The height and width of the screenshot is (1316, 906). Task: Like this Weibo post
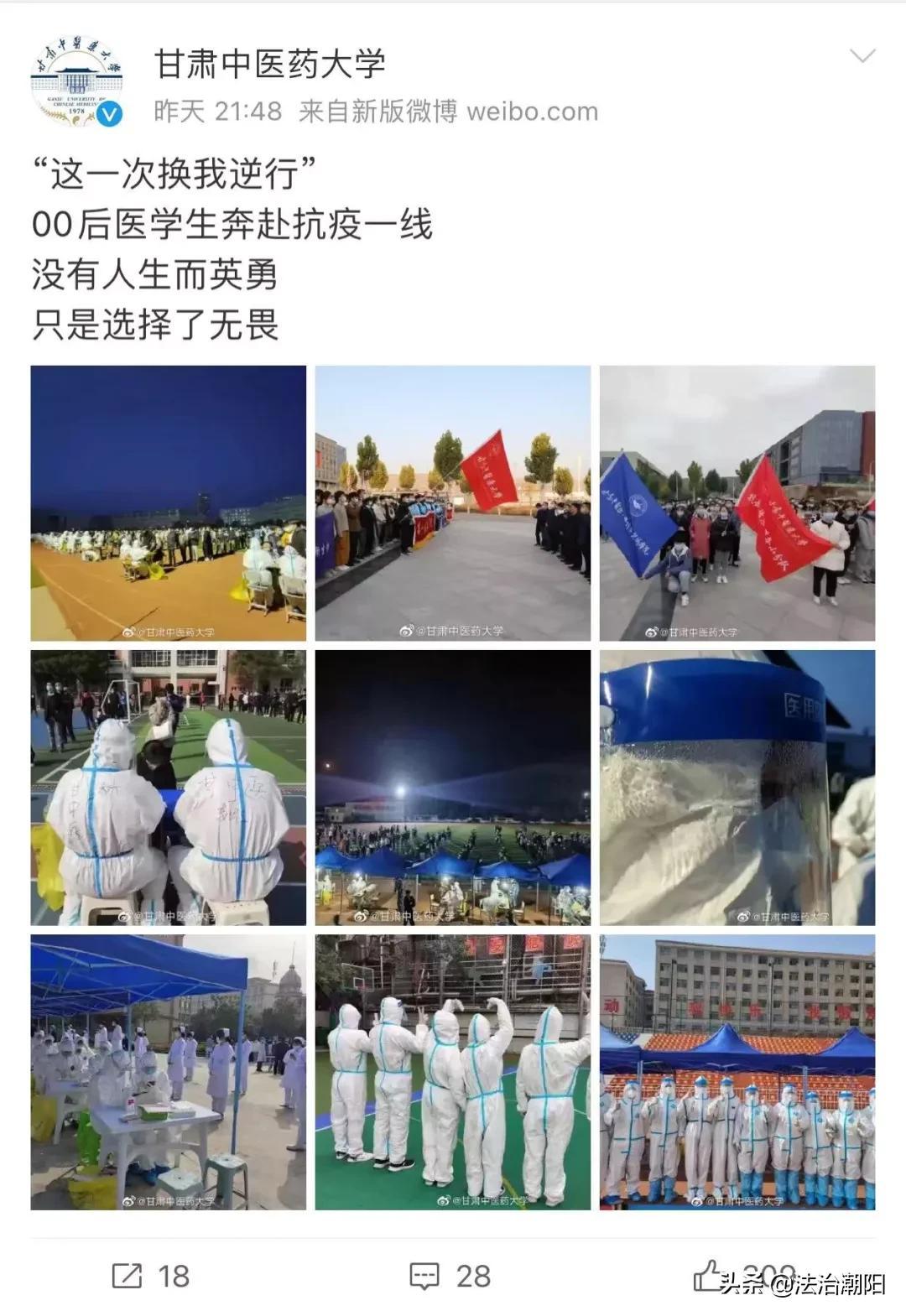click(x=709, y=1275)
